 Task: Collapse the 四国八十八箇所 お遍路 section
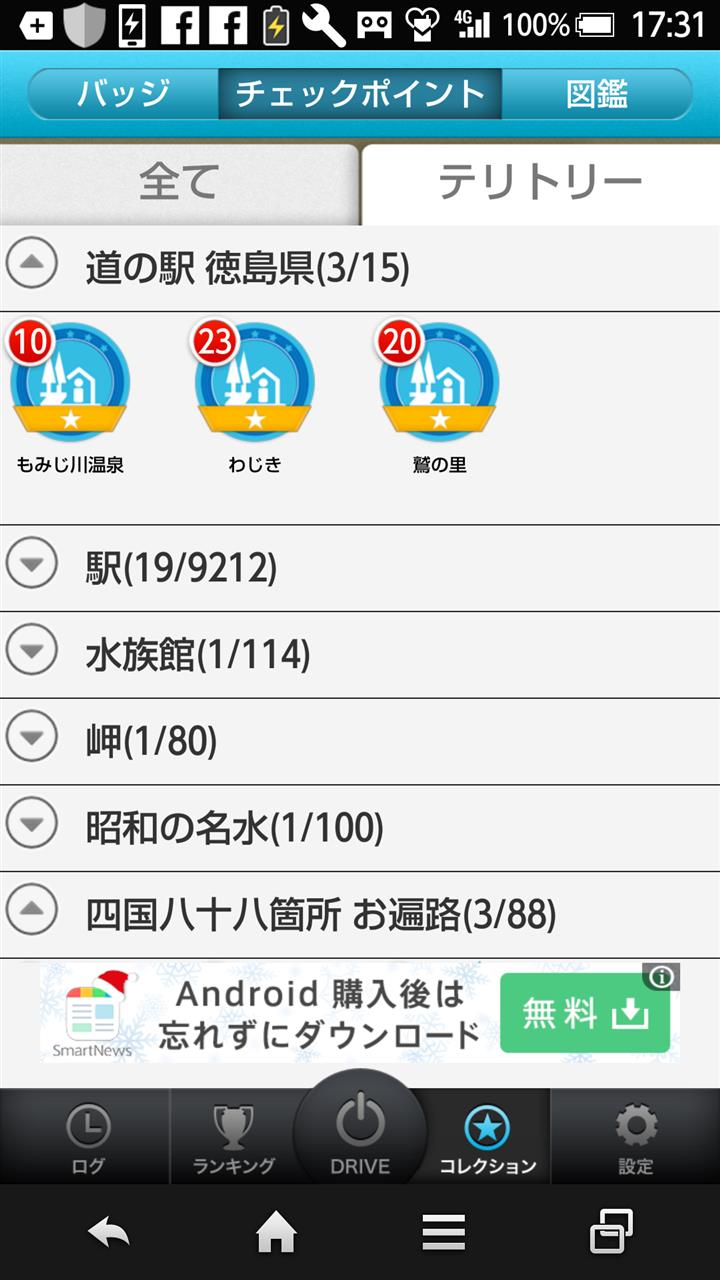coord(360,914)
